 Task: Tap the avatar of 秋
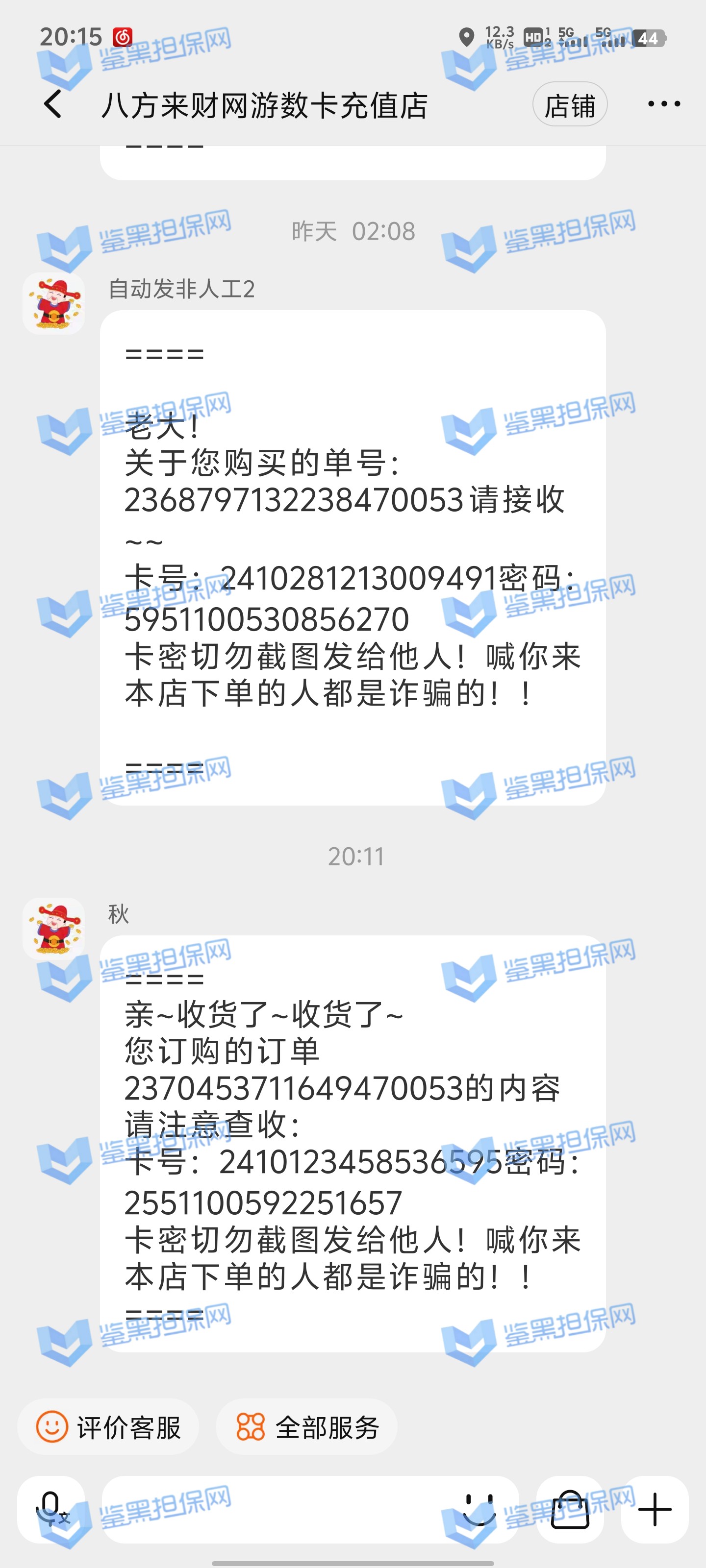(x=53, y=928)
